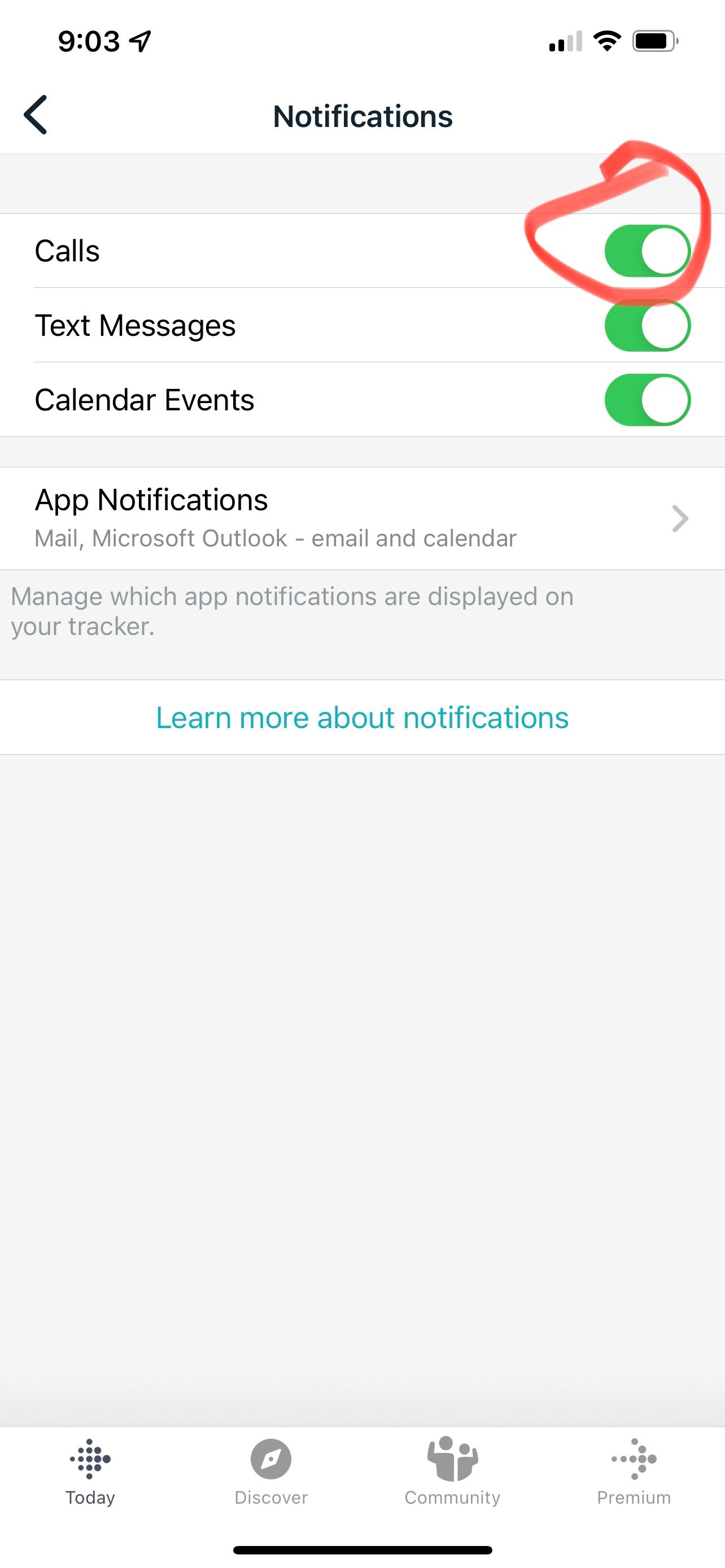Toggle Calendar Events switch

tap(647, 400)
